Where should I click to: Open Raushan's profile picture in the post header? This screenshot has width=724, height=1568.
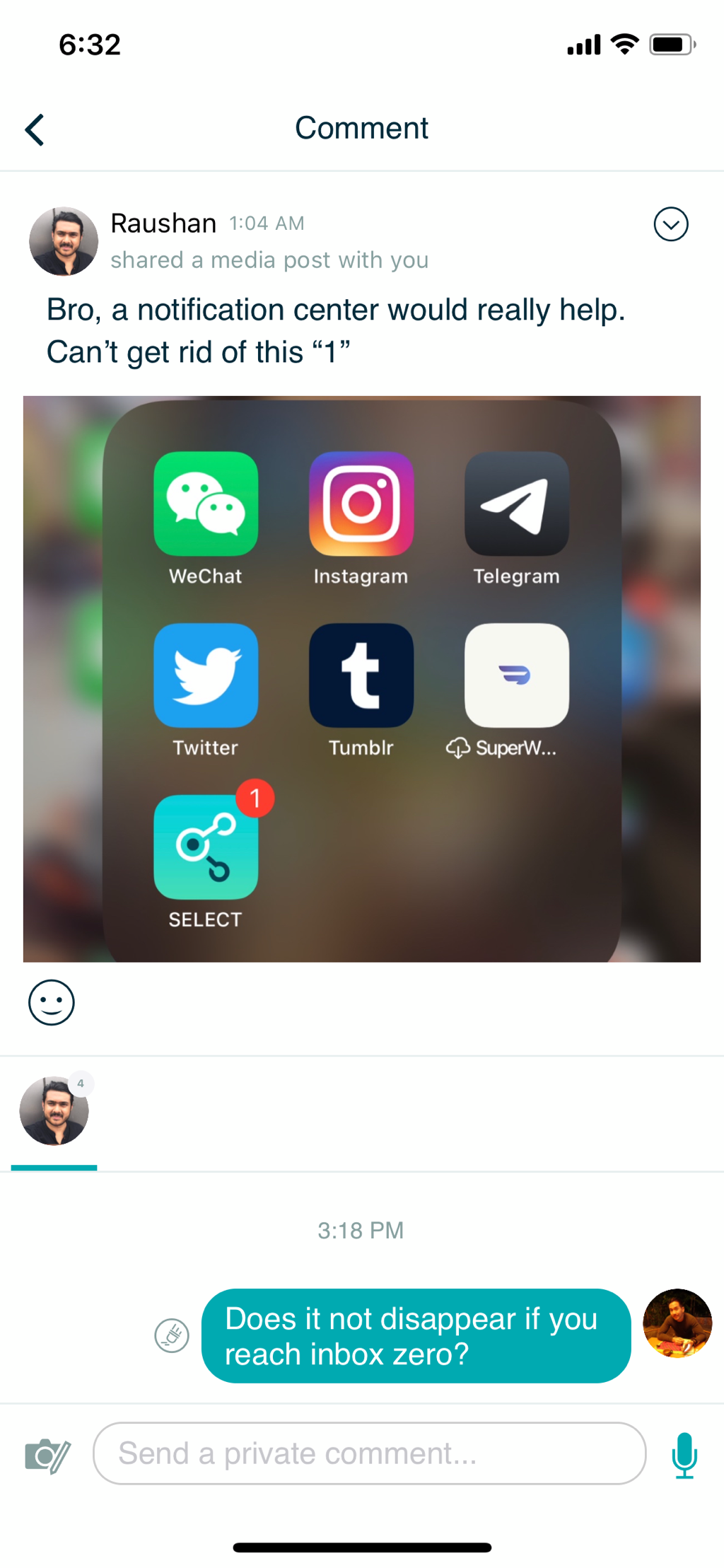click(64, 241)
